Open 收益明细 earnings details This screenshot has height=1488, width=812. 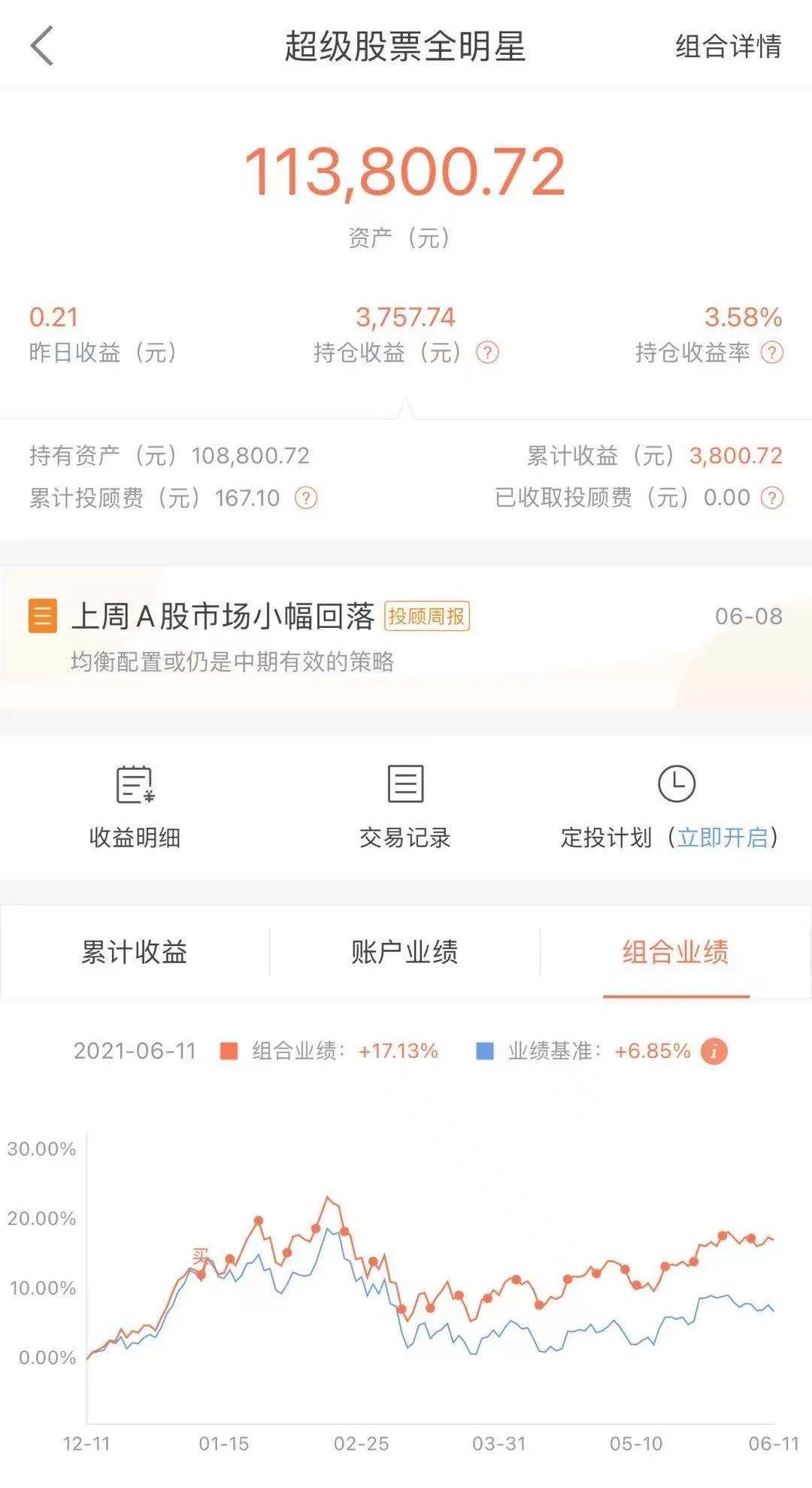coord(135,807)
